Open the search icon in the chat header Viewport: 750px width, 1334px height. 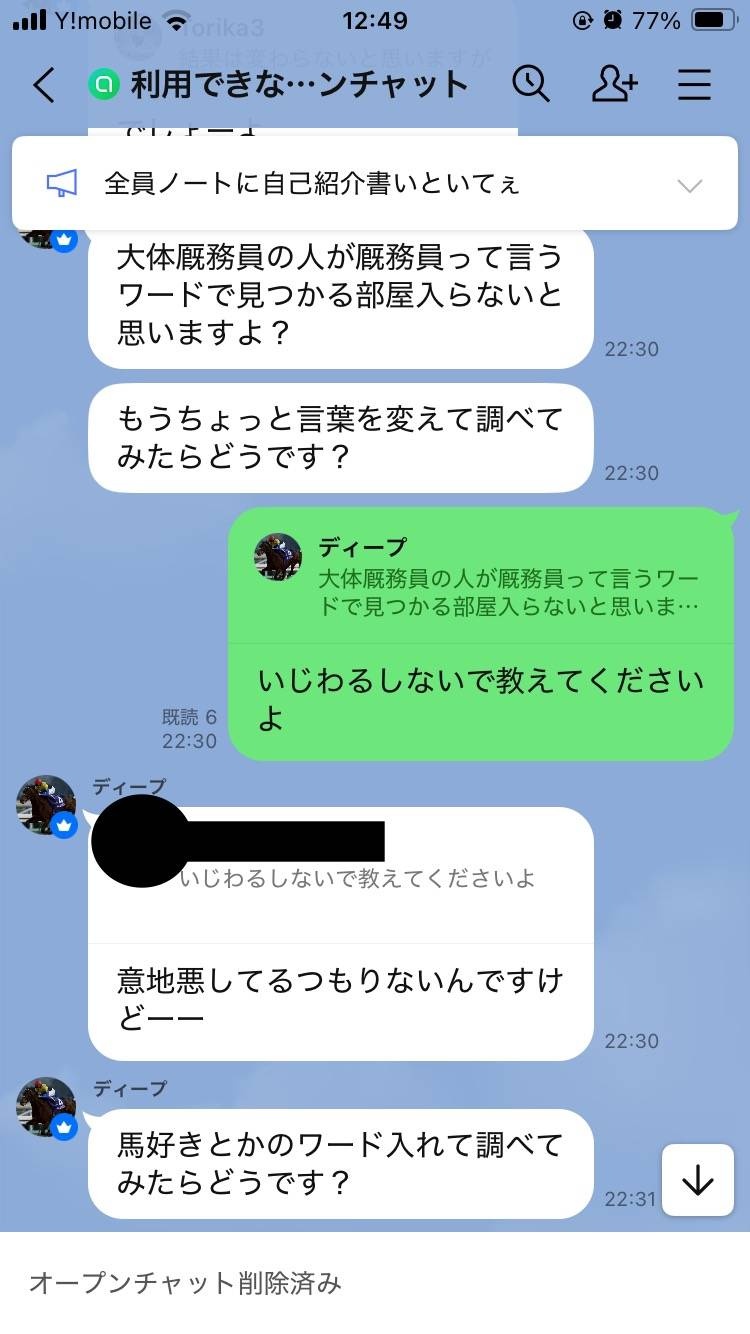click(x=532, y=86)
